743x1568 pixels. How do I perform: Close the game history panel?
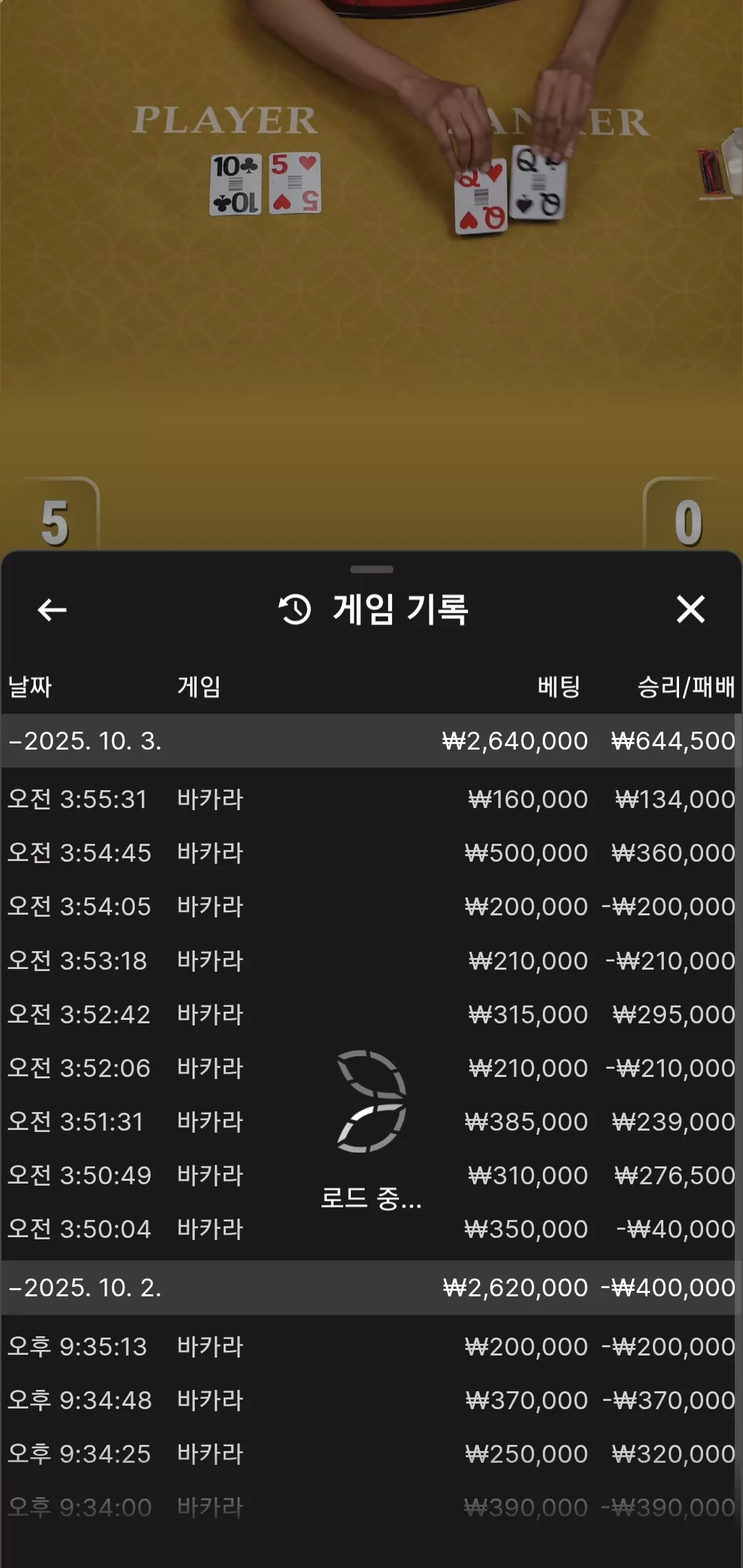(x=690, y=609)
